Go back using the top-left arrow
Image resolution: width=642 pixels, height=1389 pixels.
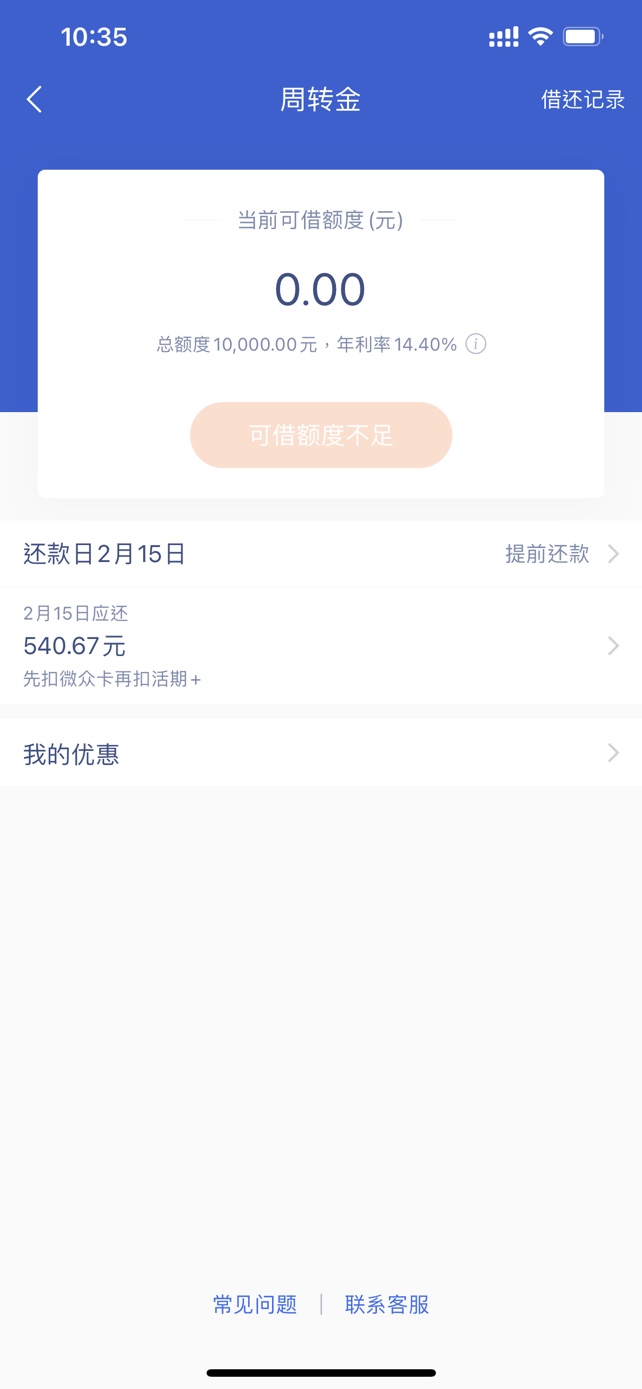34,99
